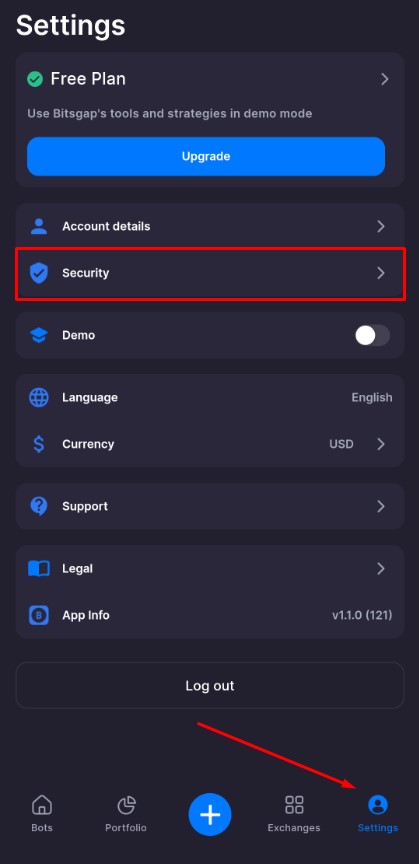Open the Legal section
This screenshot has height=864, width=419.
[210, 569]
